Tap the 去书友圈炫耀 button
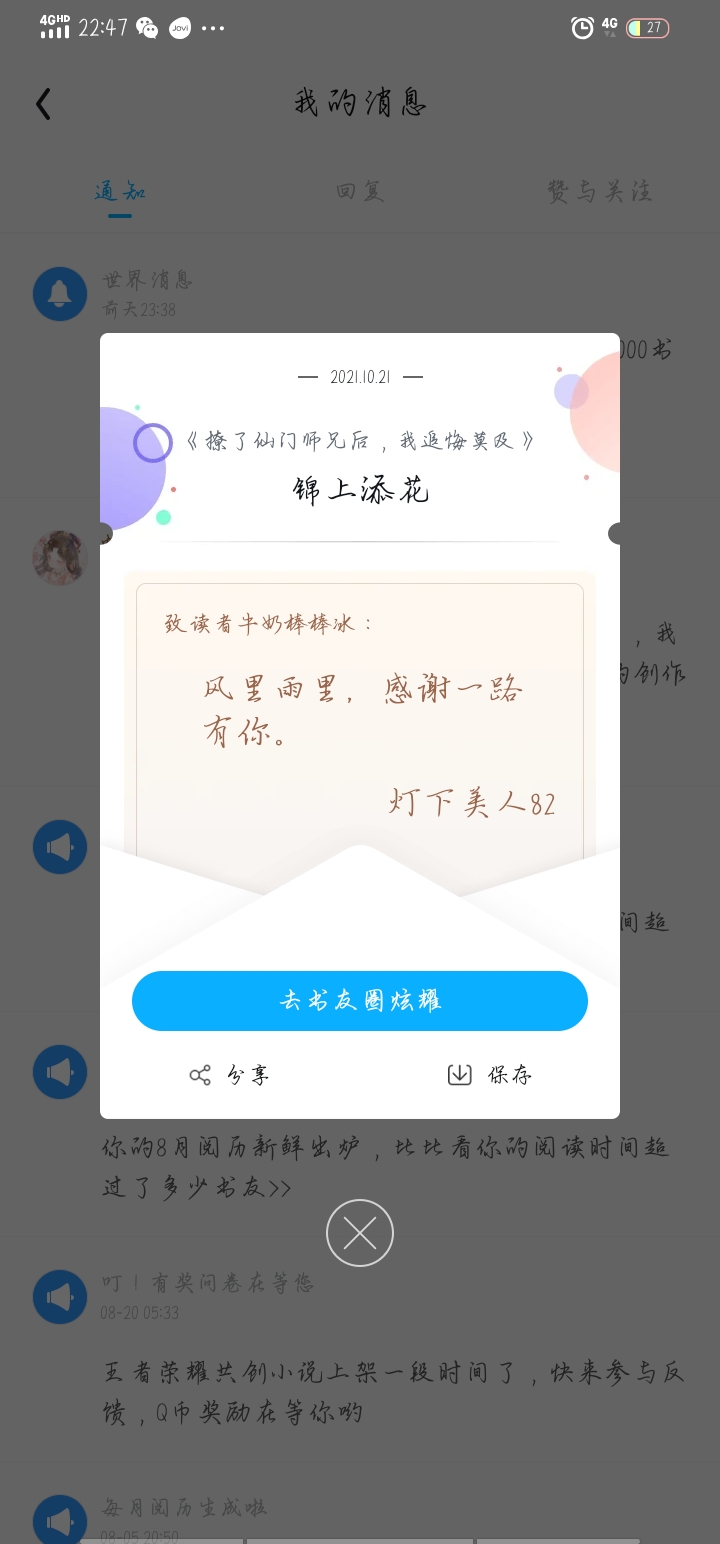720x1544 pixels. pyautogui.click(x=360, y=1000)
